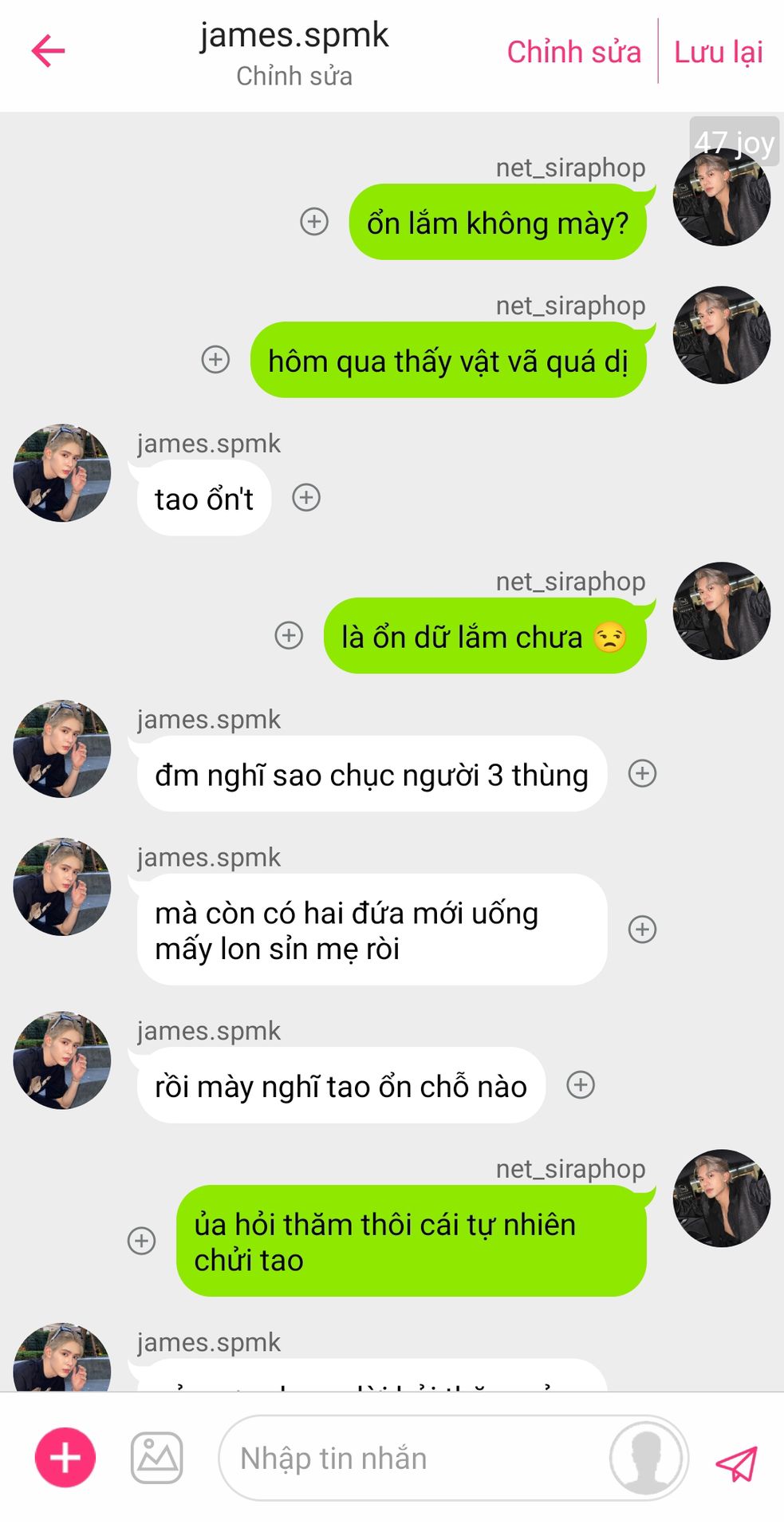Save with the Lưu lại button

pos(718,52)
